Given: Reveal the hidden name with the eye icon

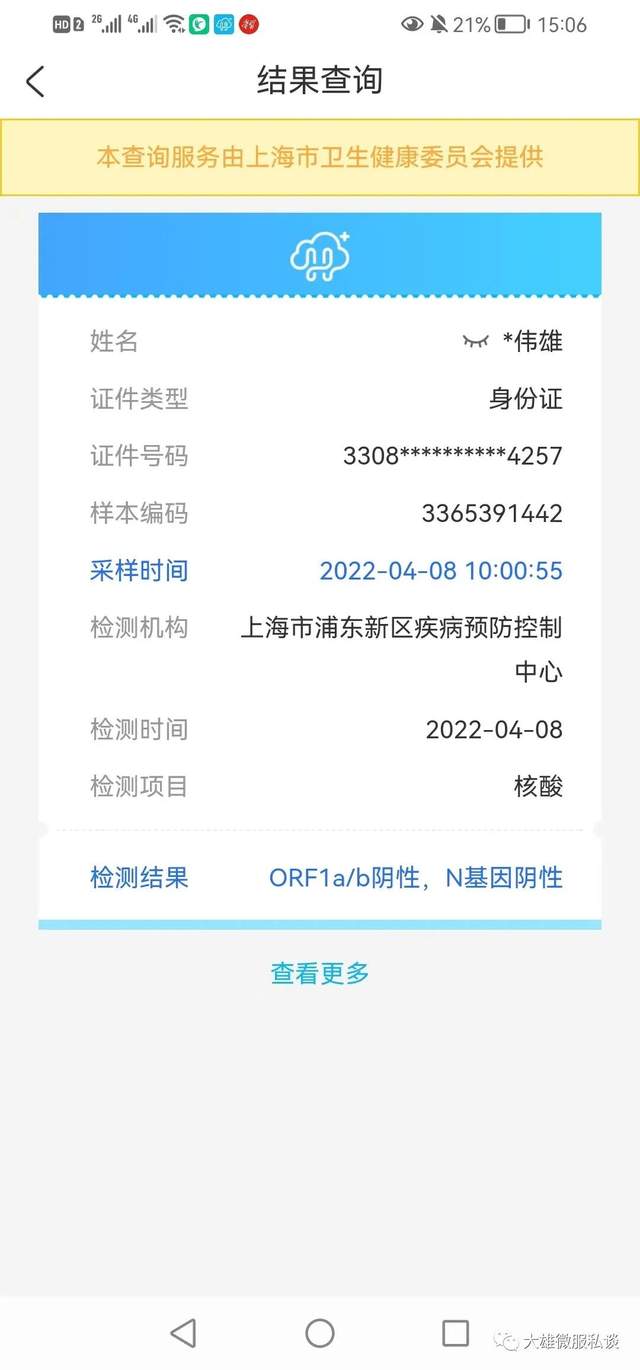Looking at the screenshot, I should 475,342.
